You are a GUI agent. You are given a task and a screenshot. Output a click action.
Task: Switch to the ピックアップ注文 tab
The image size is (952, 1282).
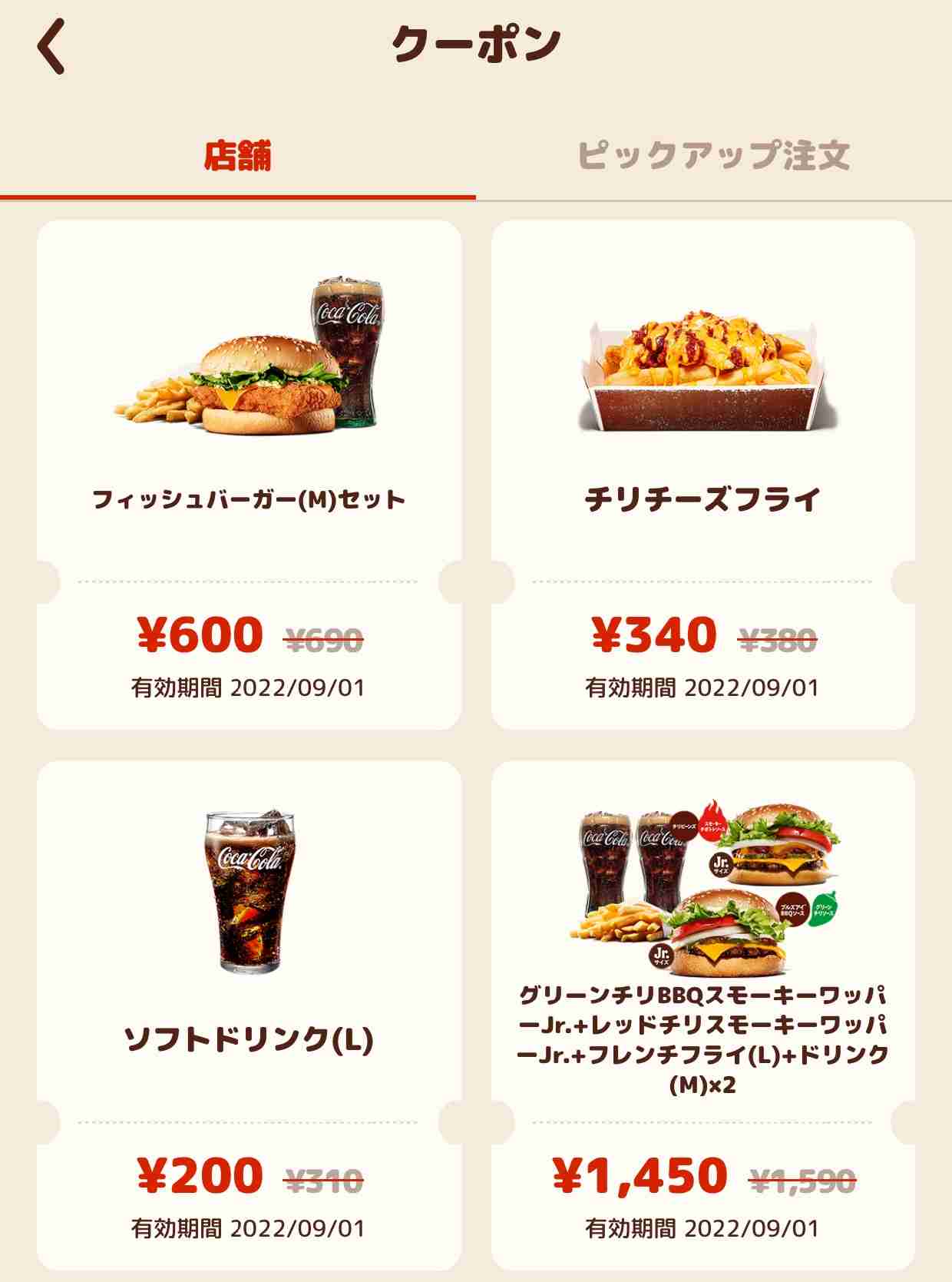pos(712,152)
